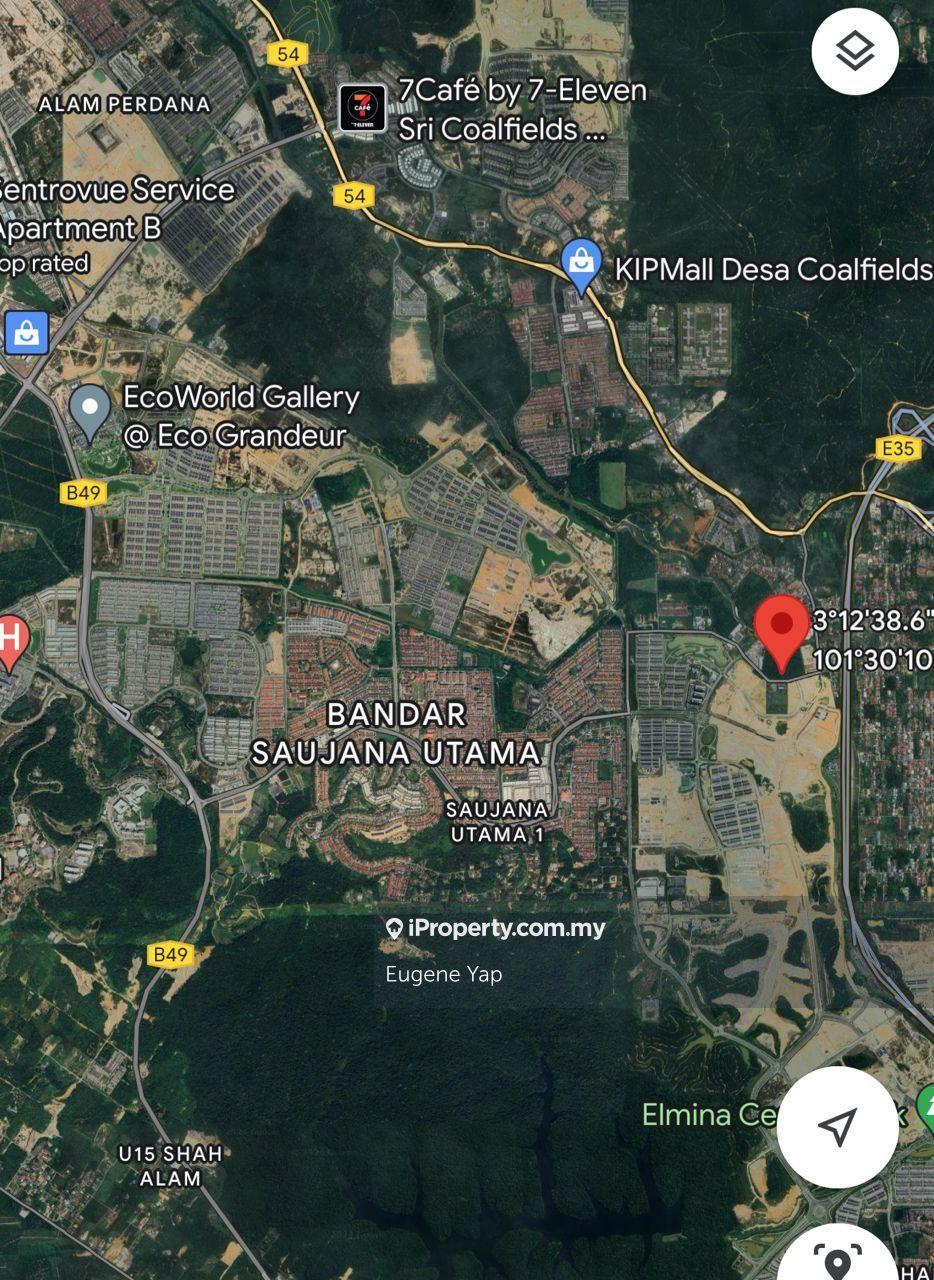
Task: Select the 7Café by 7-Eleven marker
Action: pos(362,108)
